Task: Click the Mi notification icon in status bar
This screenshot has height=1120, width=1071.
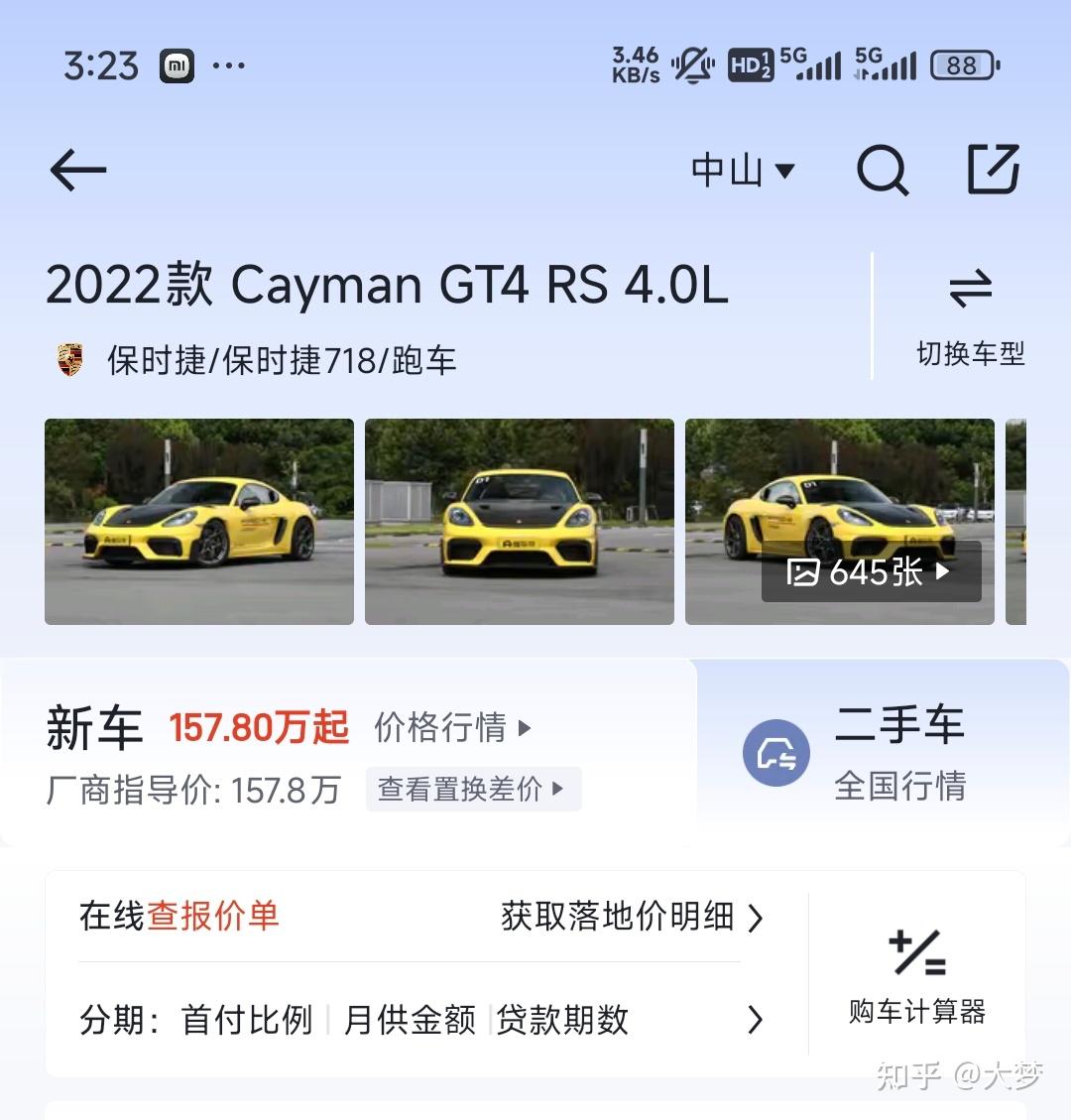Action: [x=177, y=64]
